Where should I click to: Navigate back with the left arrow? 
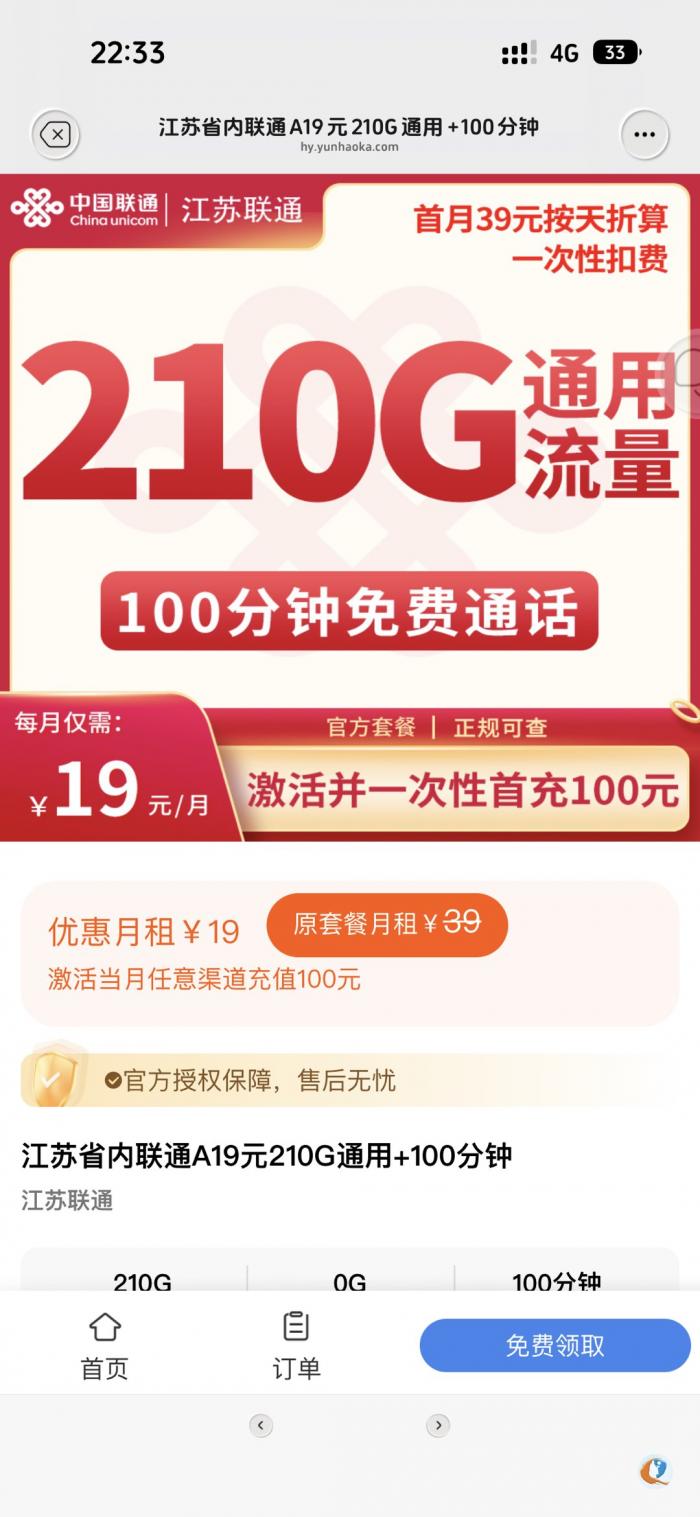coord(261,1425)
